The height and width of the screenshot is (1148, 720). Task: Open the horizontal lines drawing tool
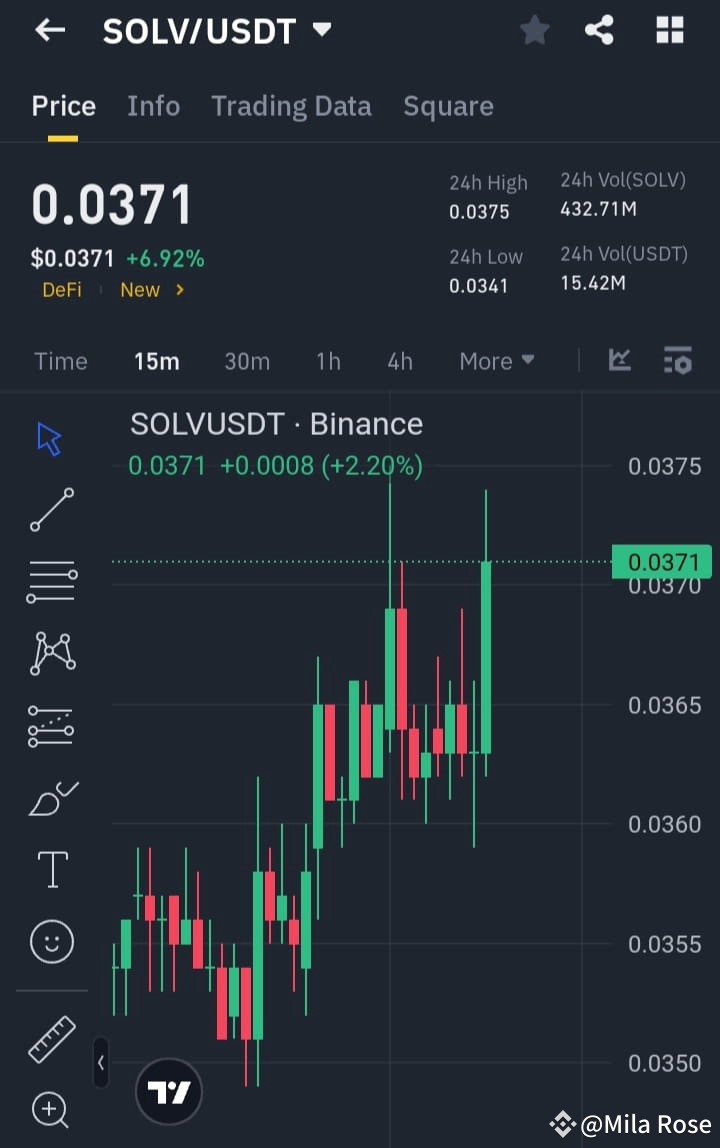point(51,581)
